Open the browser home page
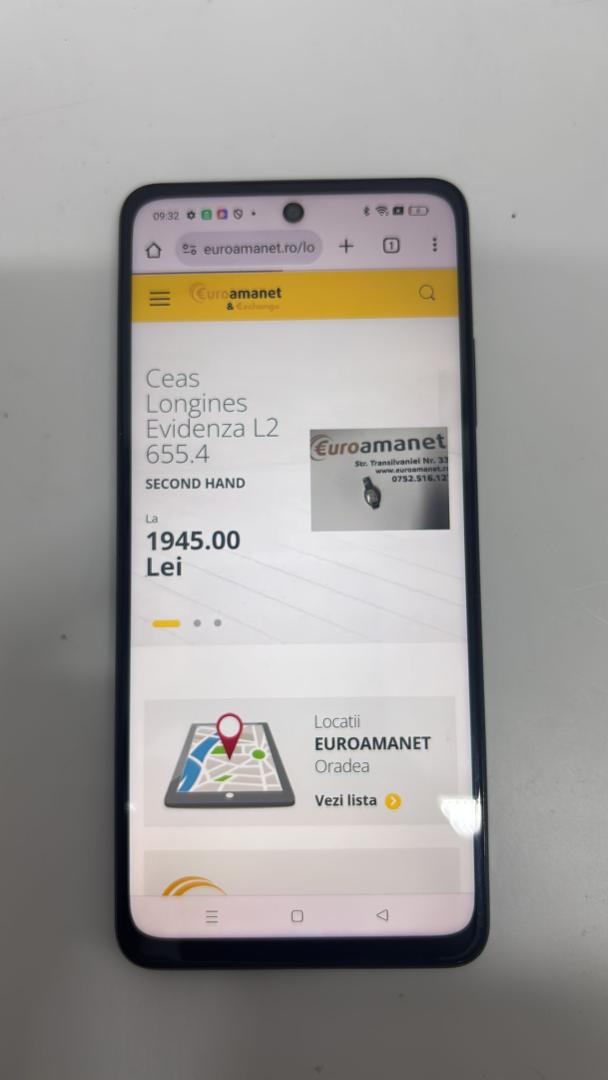 coord(154,250)
